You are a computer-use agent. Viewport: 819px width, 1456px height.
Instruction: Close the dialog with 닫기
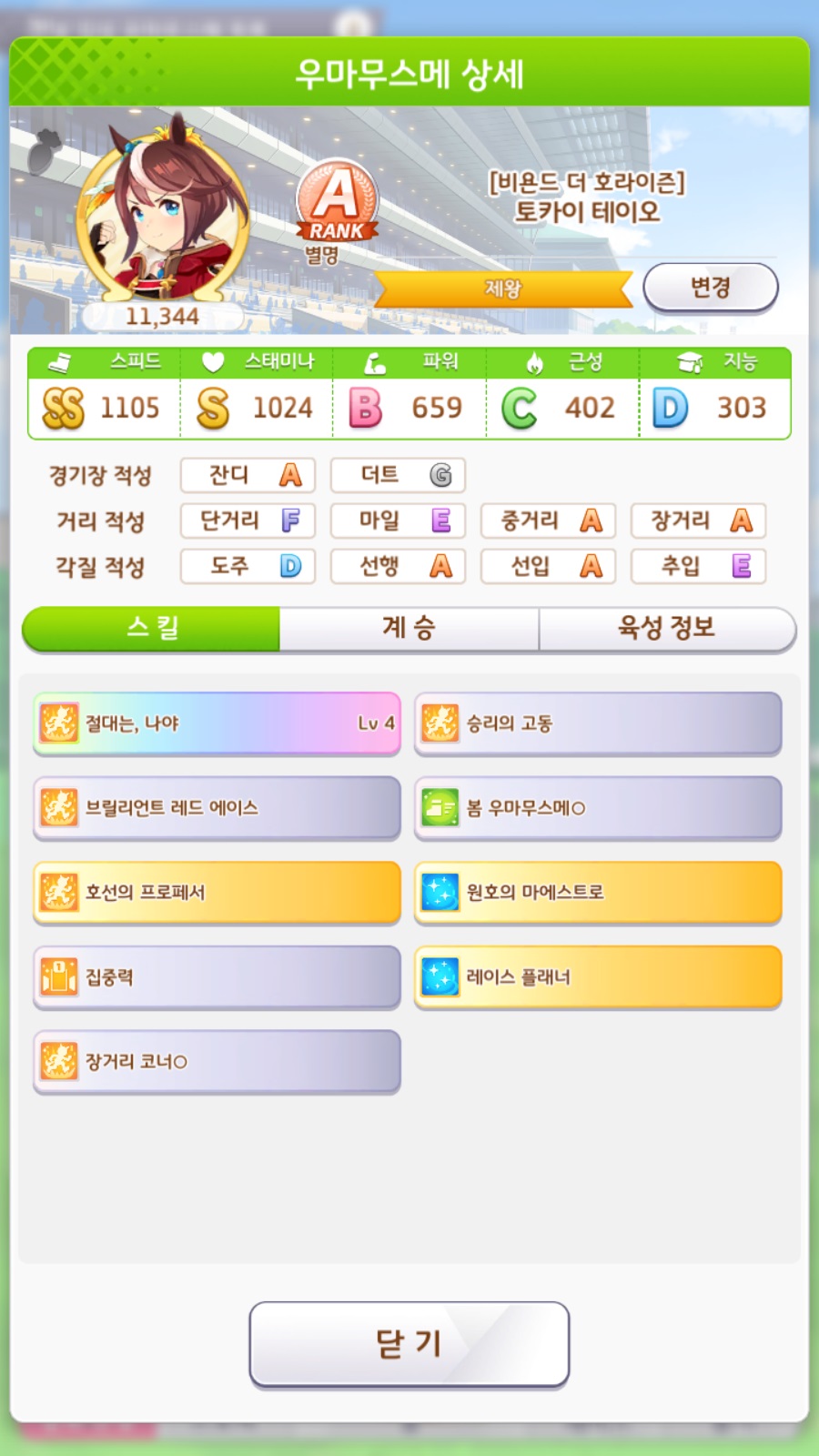click(409, 1343)
